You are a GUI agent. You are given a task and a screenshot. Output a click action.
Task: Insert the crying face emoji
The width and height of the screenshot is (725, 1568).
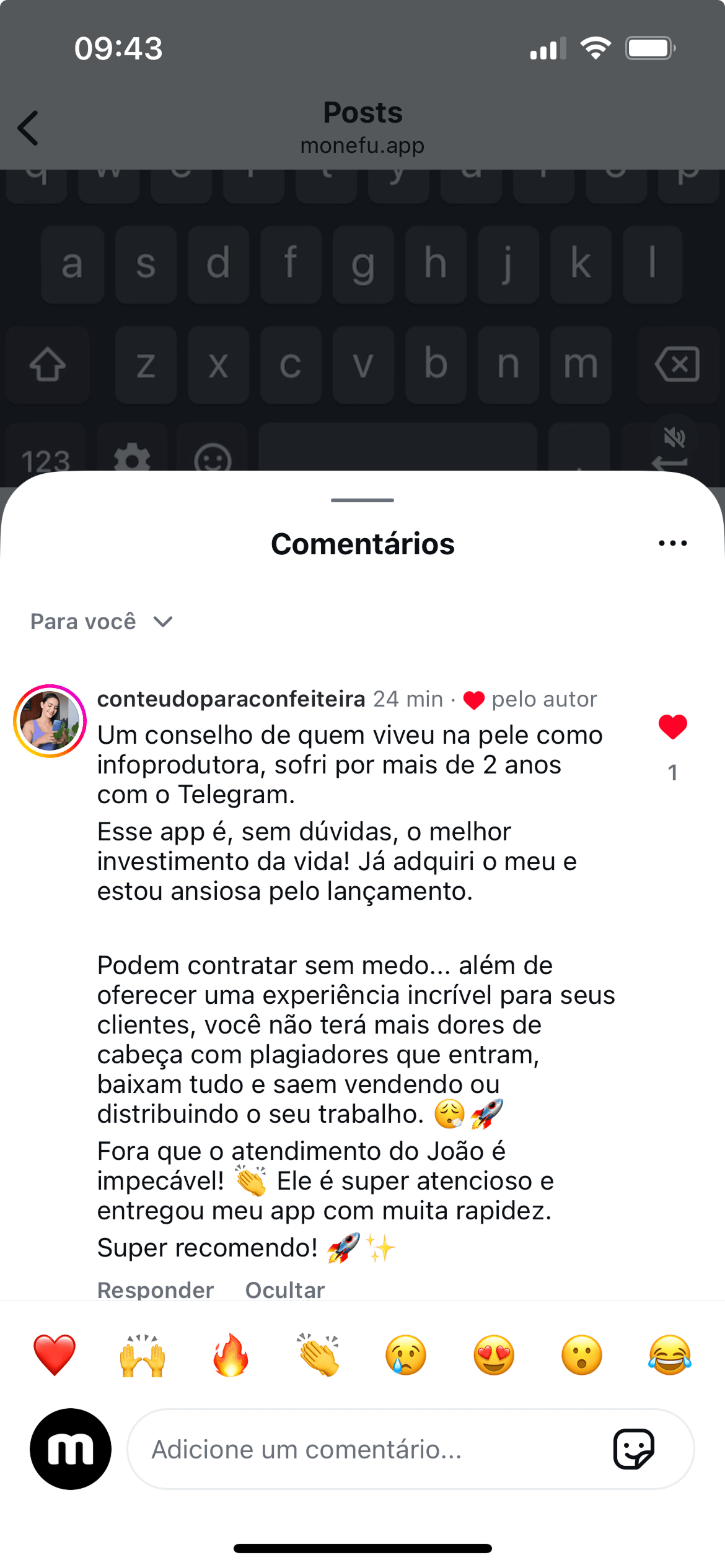406,1355
